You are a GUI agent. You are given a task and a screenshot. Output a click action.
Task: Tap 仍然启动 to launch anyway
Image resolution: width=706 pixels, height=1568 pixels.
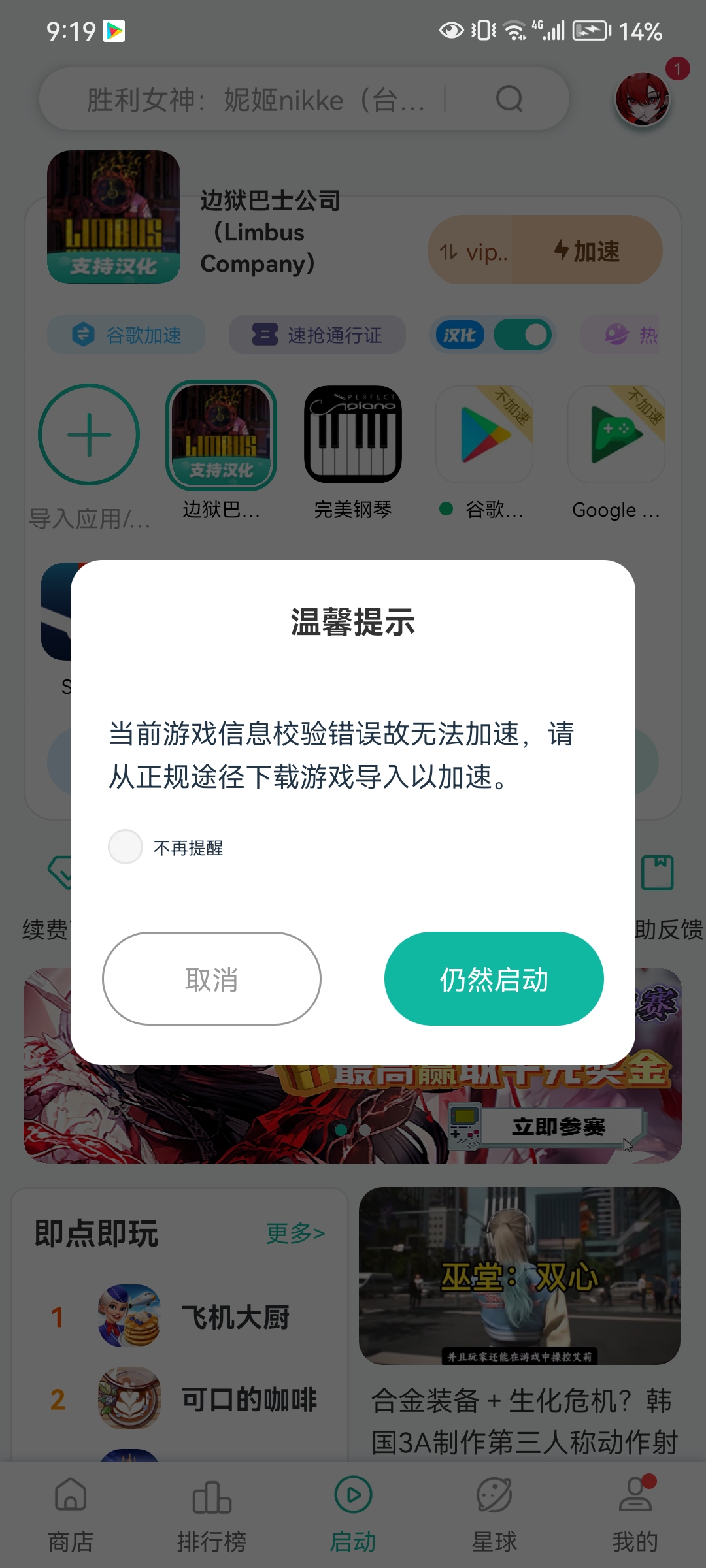click(494, 979)
